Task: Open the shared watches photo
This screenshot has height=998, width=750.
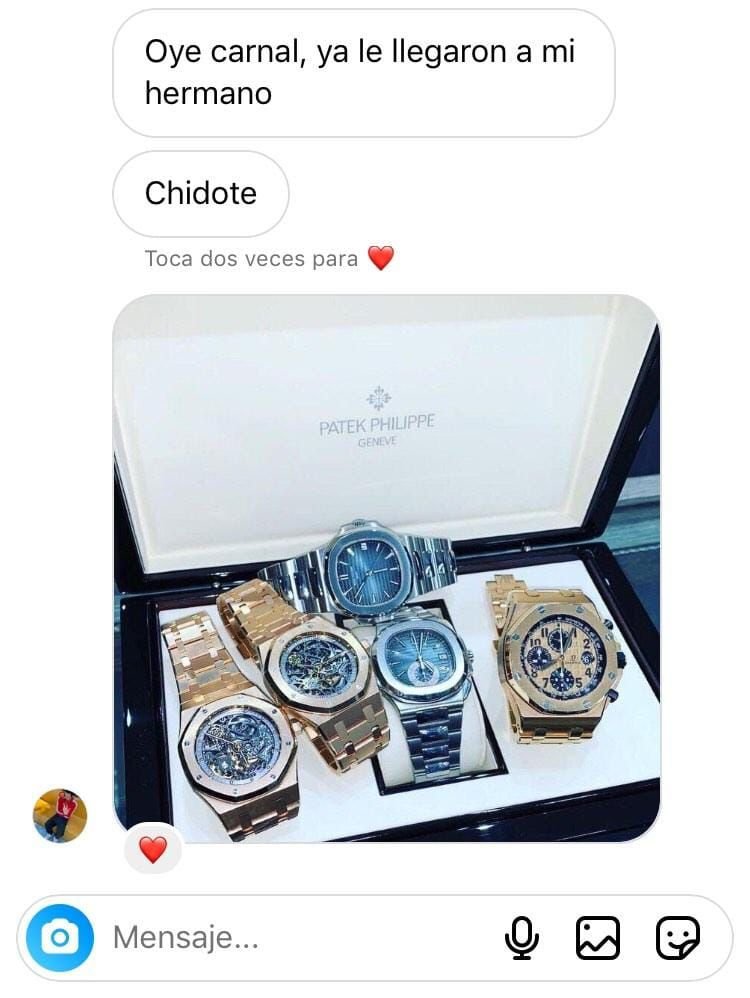Action: (386, 567)
